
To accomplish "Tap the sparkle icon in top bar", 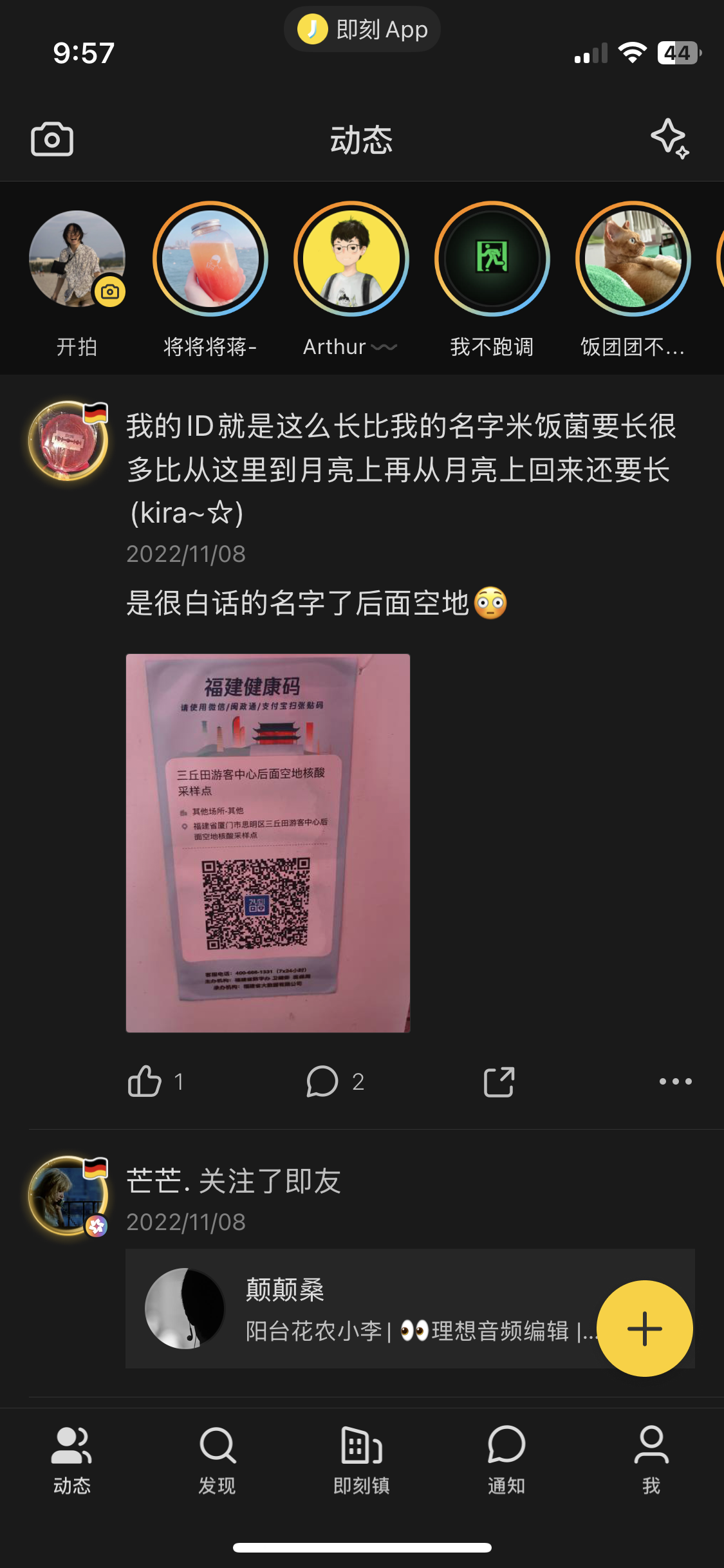I will pyautogui.click(x=670, y=139).
